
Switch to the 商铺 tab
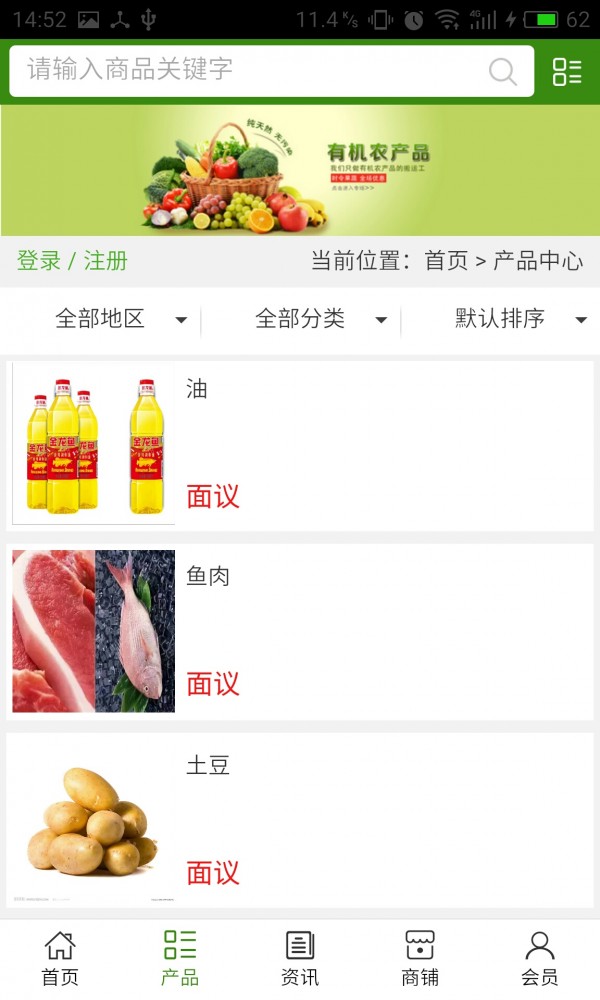tap(420, 959)
